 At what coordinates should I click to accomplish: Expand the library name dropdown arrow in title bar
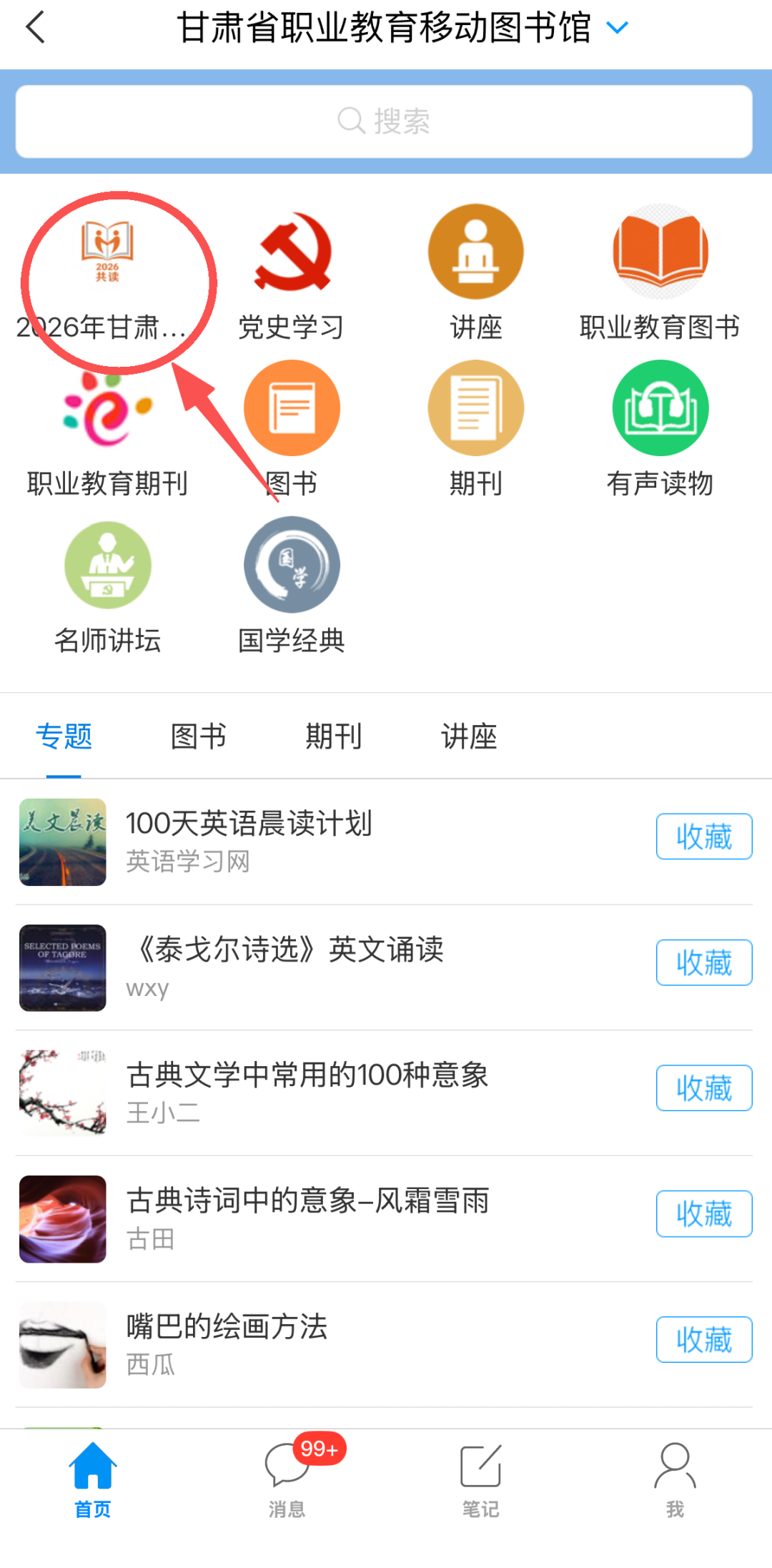click(618, 27)
